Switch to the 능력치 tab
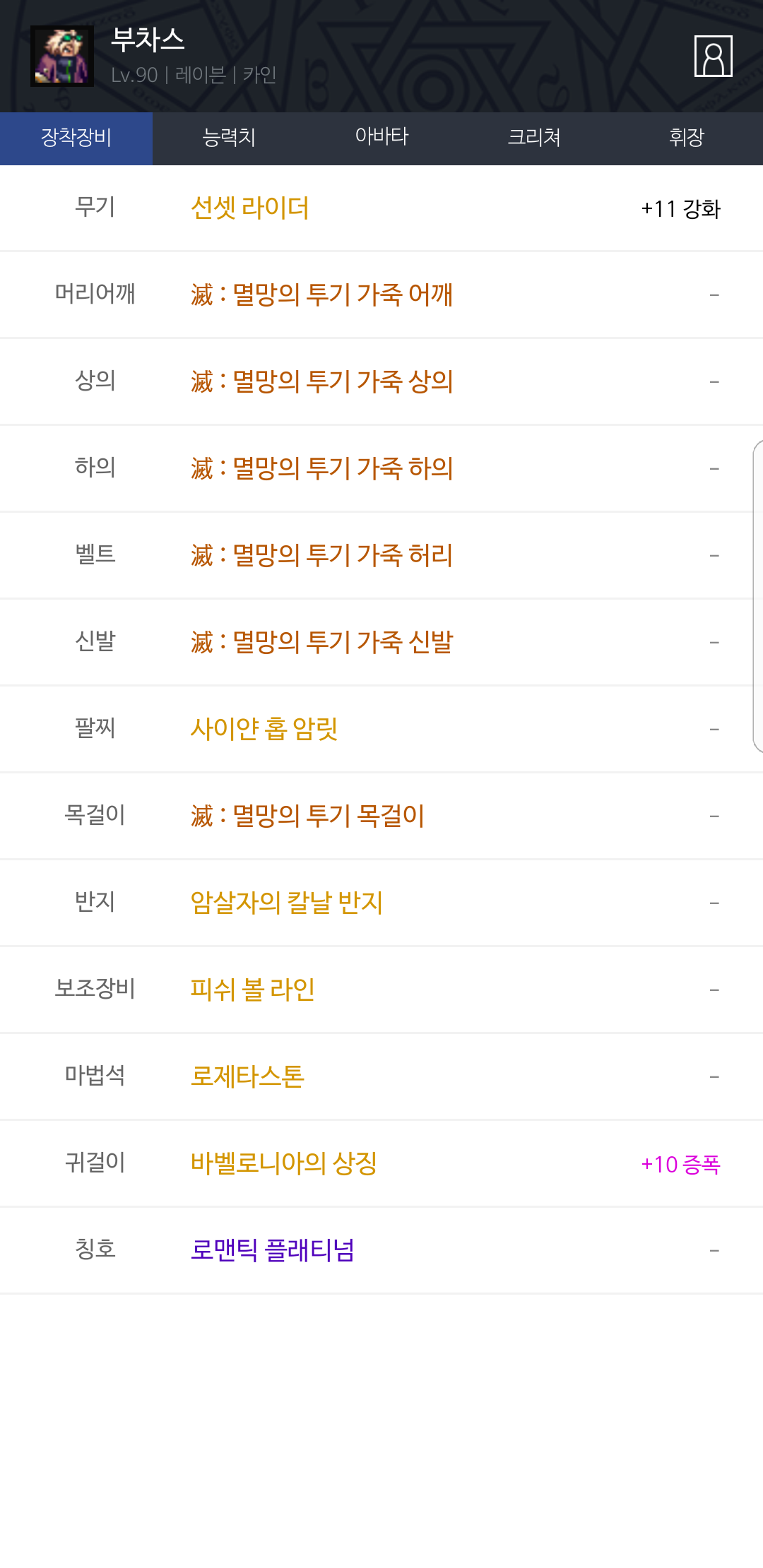 click(229, 138)
